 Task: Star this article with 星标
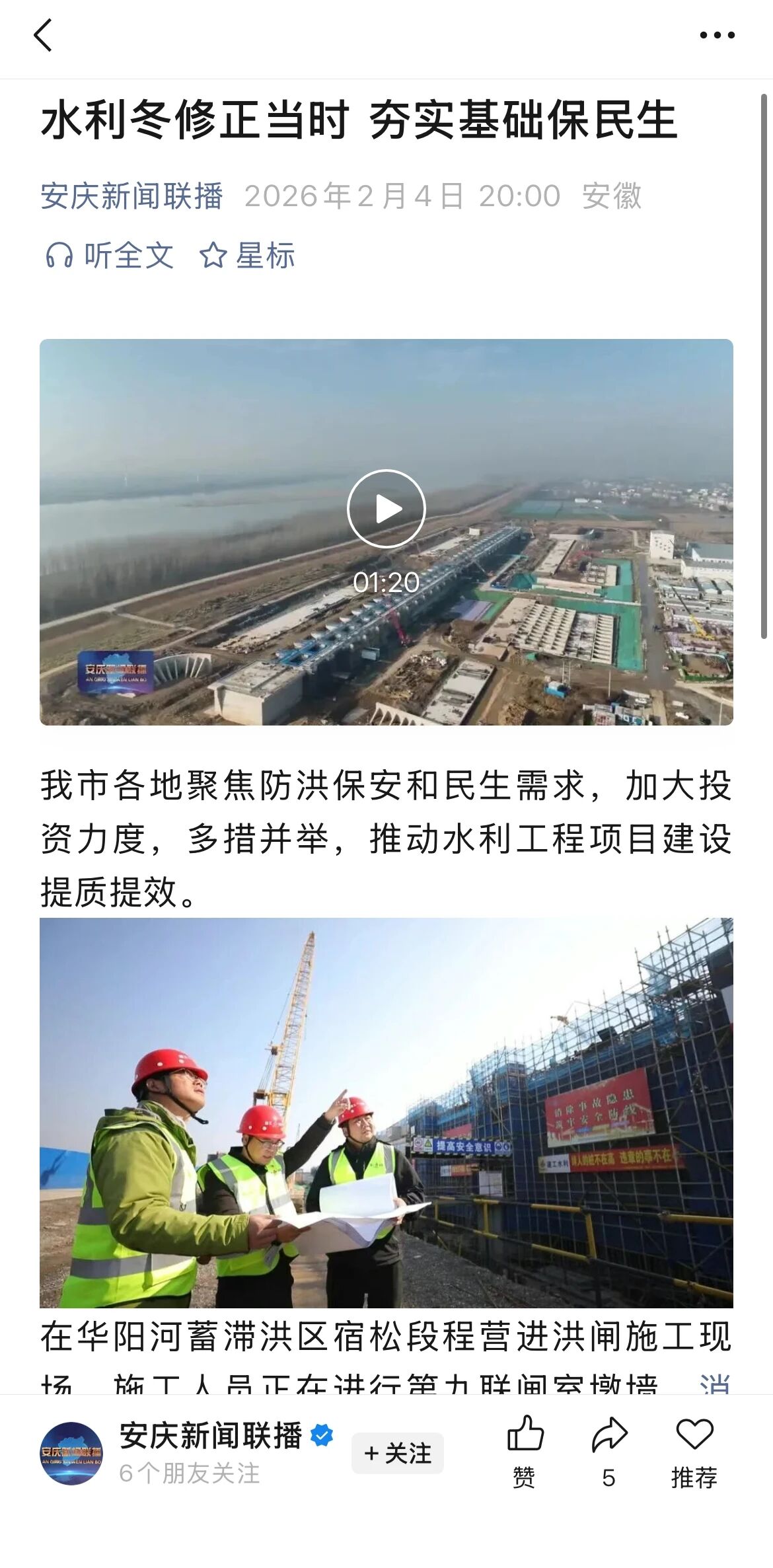pyautogui.click(x=247, y=256)
